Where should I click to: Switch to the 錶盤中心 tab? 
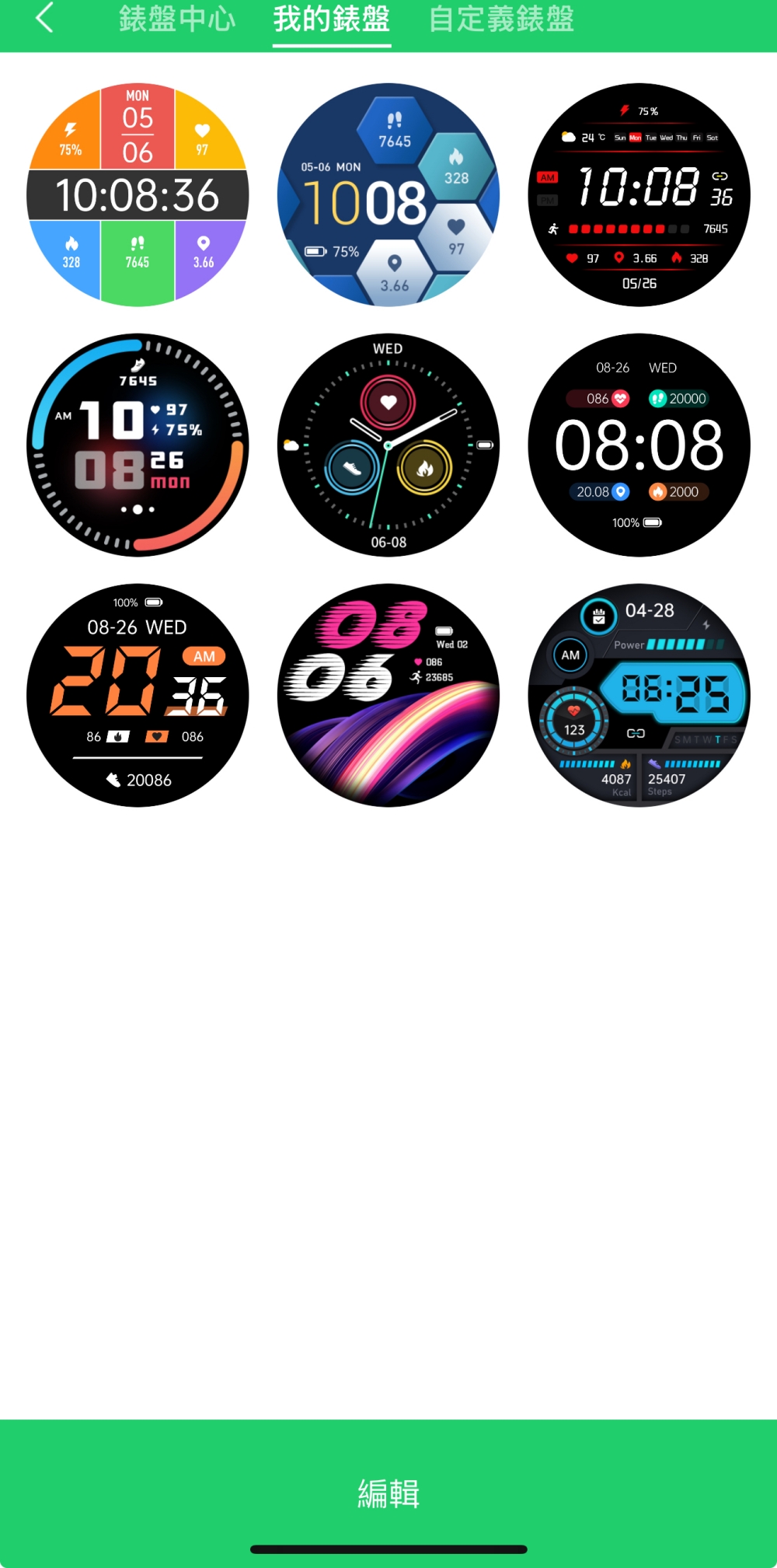click(177, 19)
